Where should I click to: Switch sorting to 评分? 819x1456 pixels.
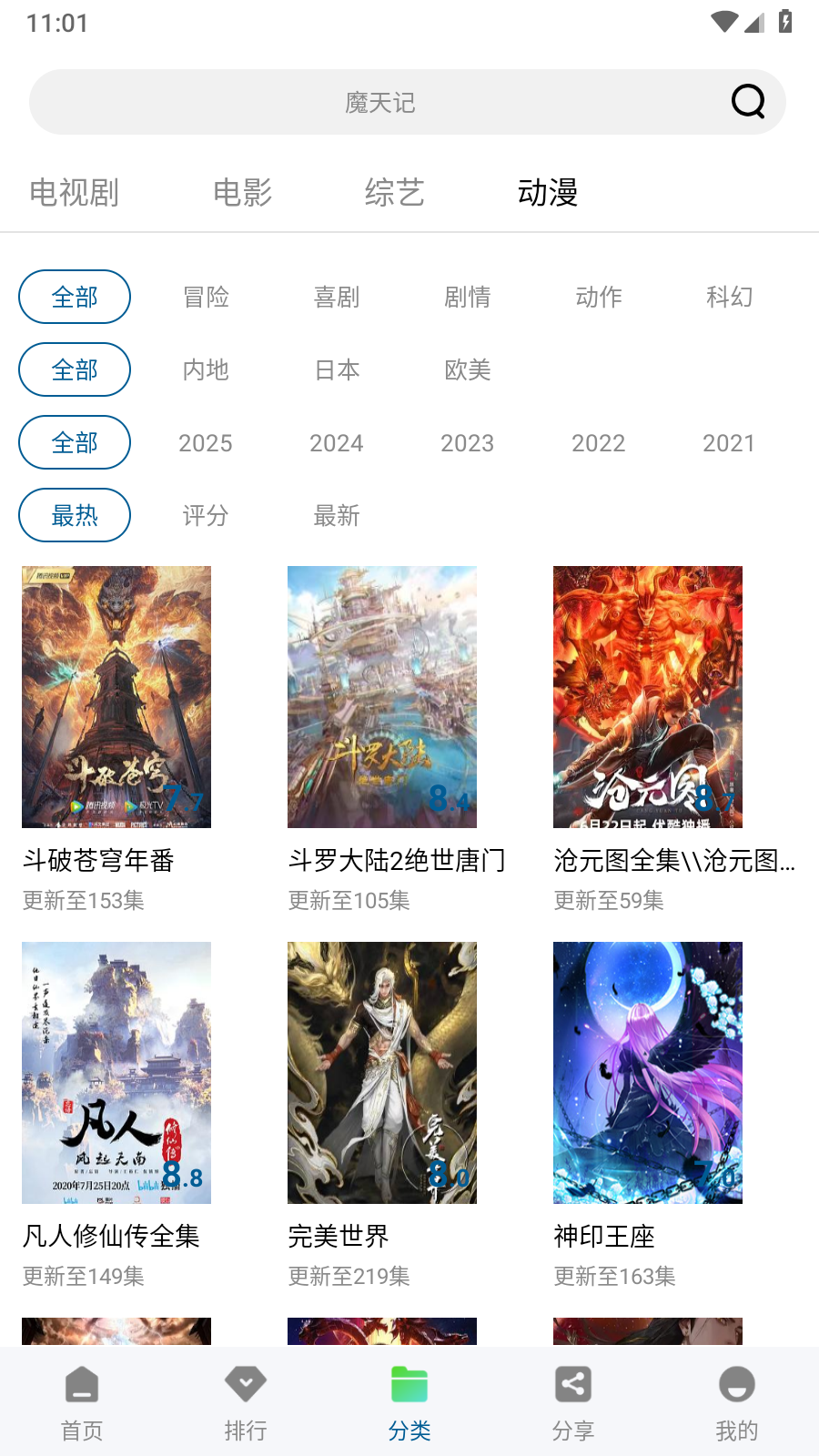[x=205, y=515]
